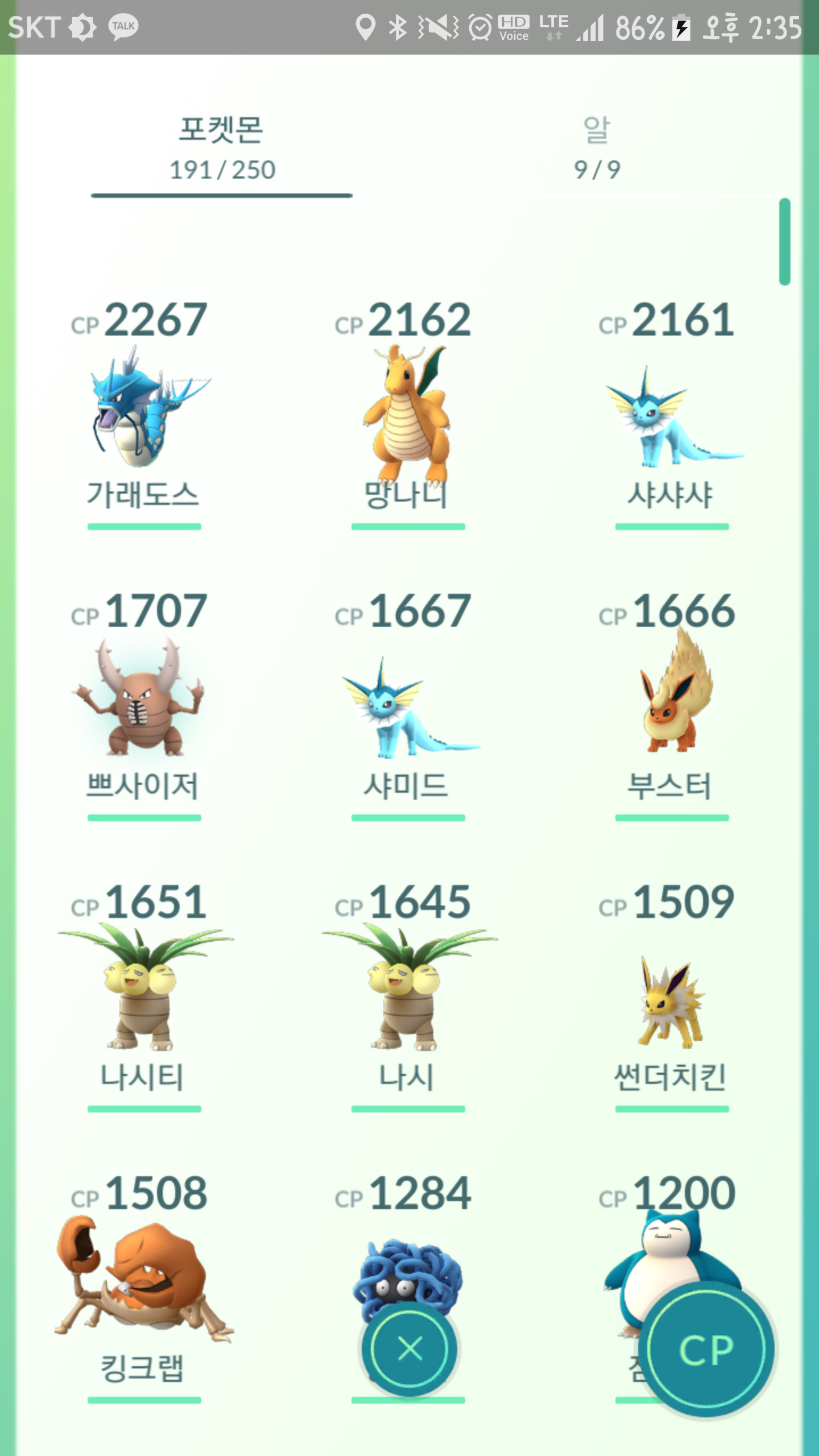Close the Pokémon list with X button

[x=409, y=1350]
